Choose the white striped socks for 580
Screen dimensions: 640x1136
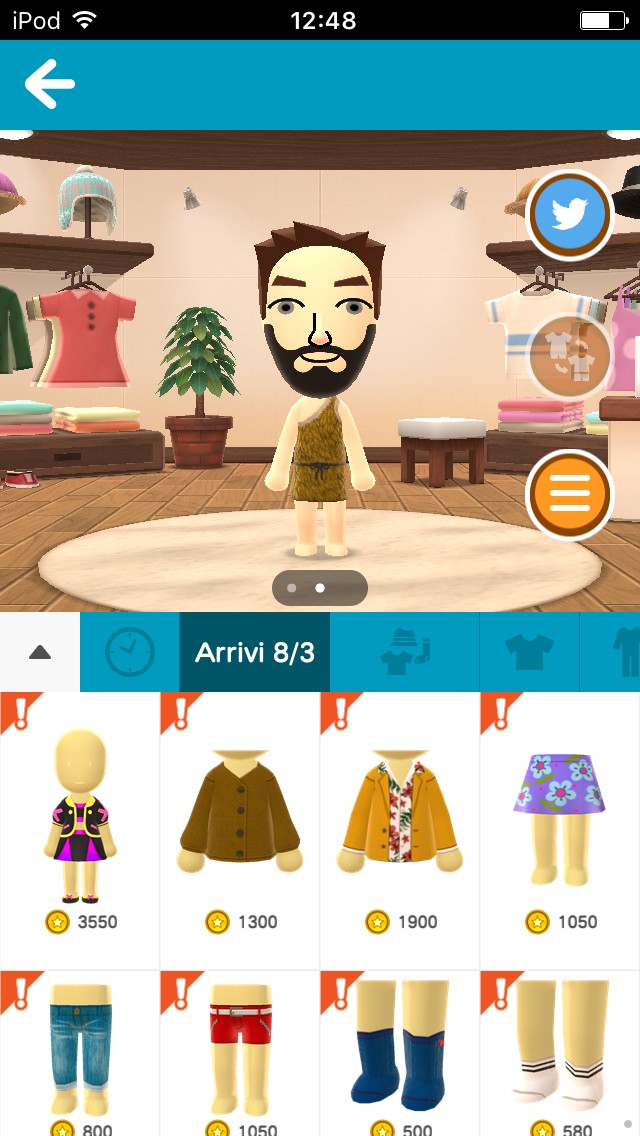point(560,1053)
